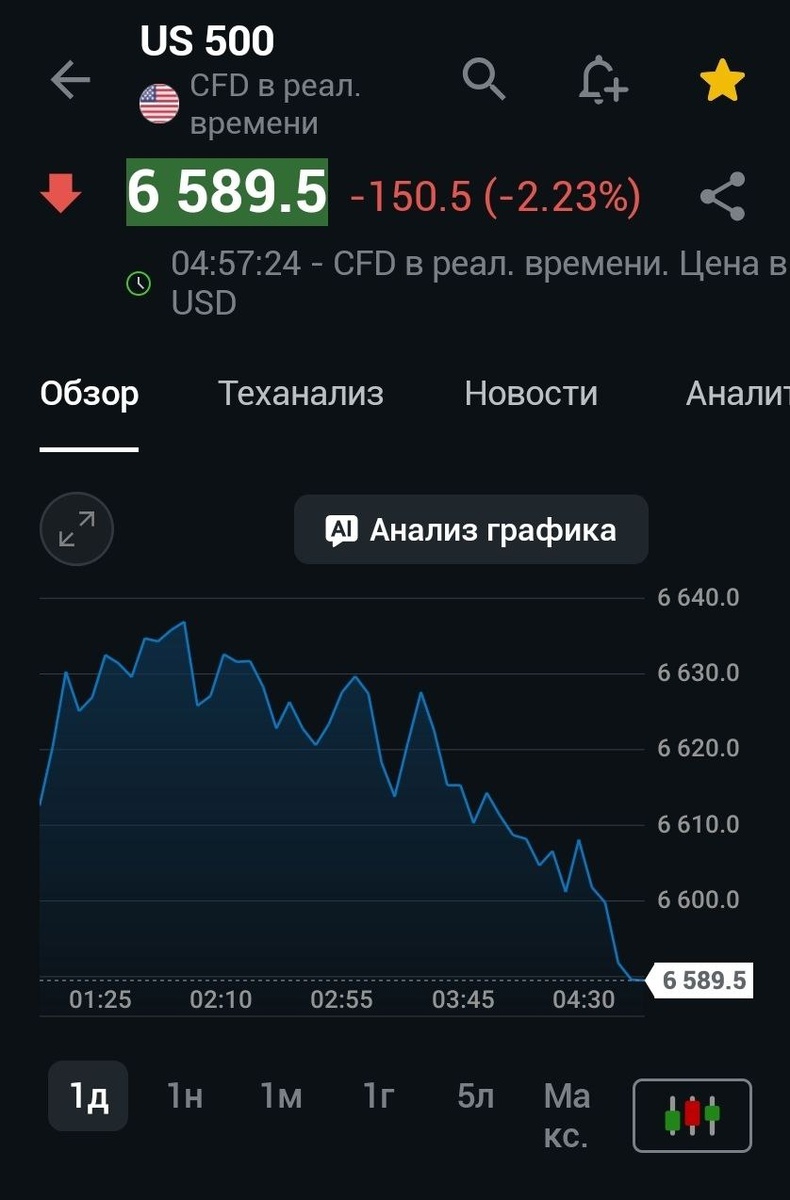The width and height of the screenshot is (790, 1200).
Task: Set chart range to Макс.
Action: [x=567, y=1114]
